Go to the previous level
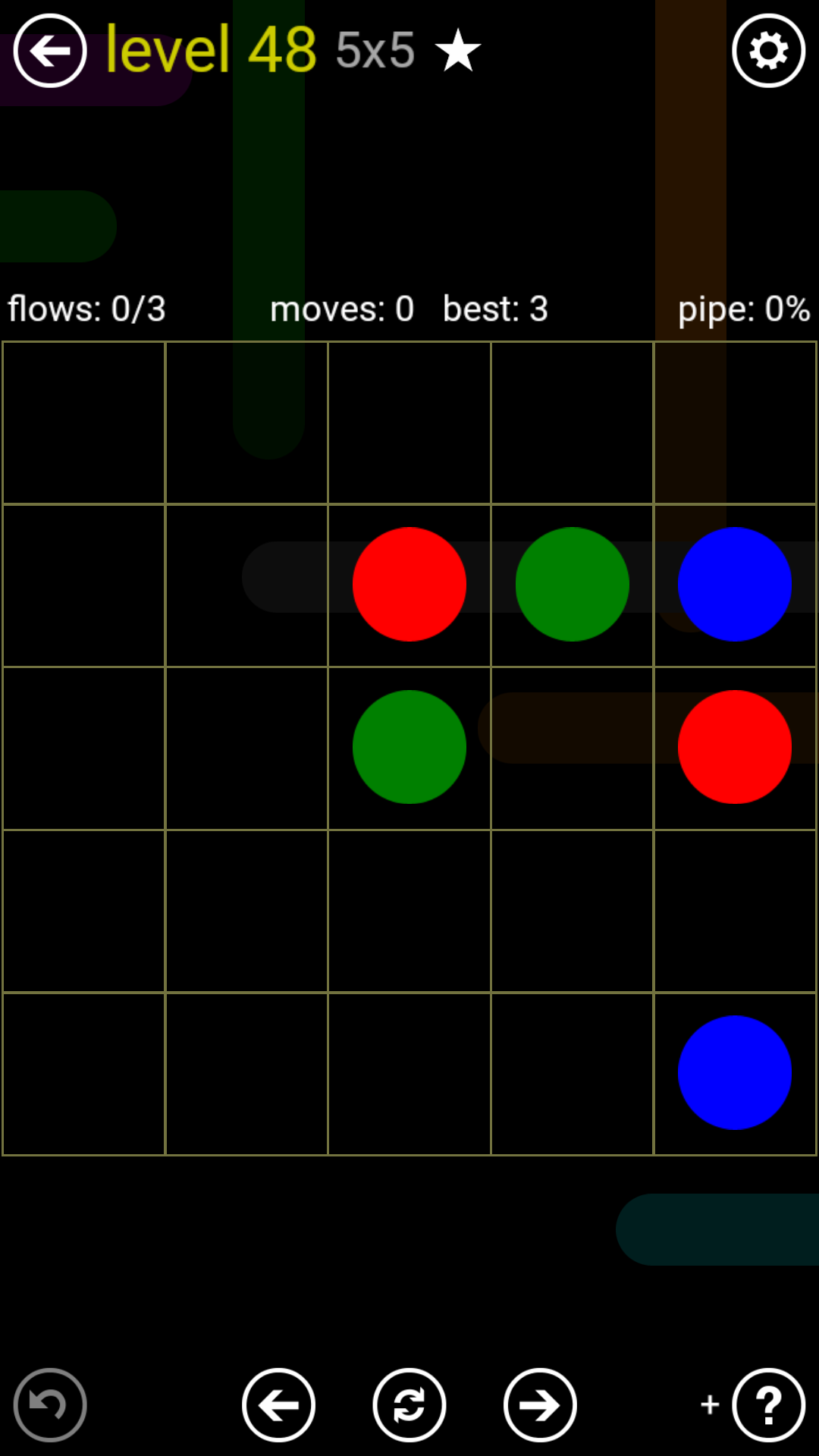819x1456 pixels. (278, 1404)
